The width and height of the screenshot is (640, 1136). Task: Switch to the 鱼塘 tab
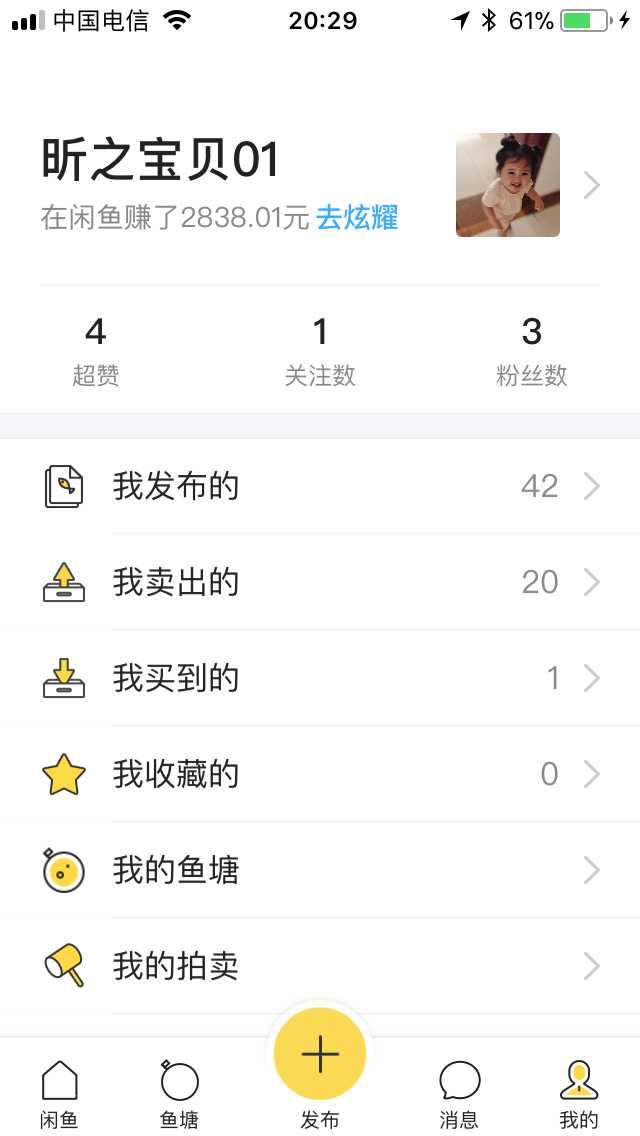click(x=179, y=1093)
